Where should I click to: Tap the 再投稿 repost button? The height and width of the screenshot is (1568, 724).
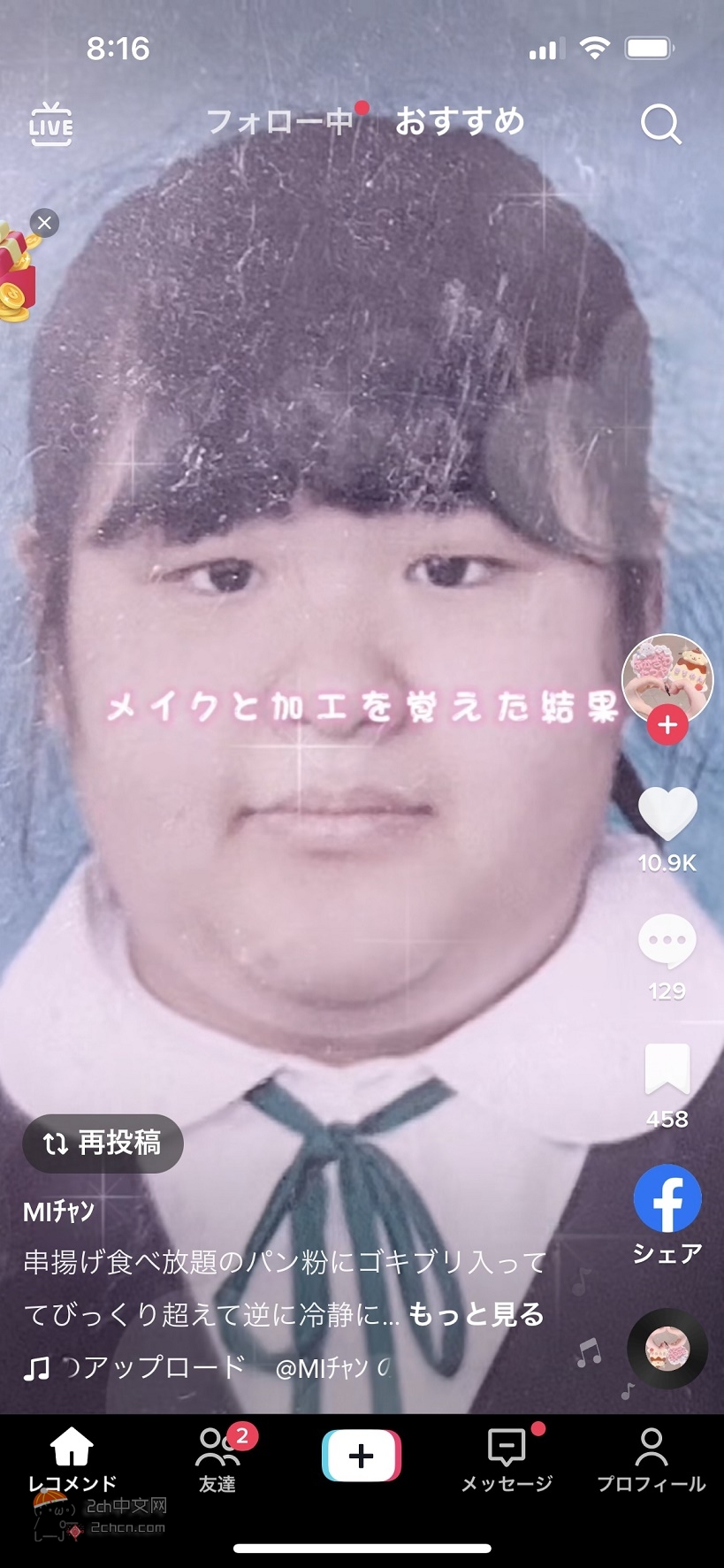103,1143
